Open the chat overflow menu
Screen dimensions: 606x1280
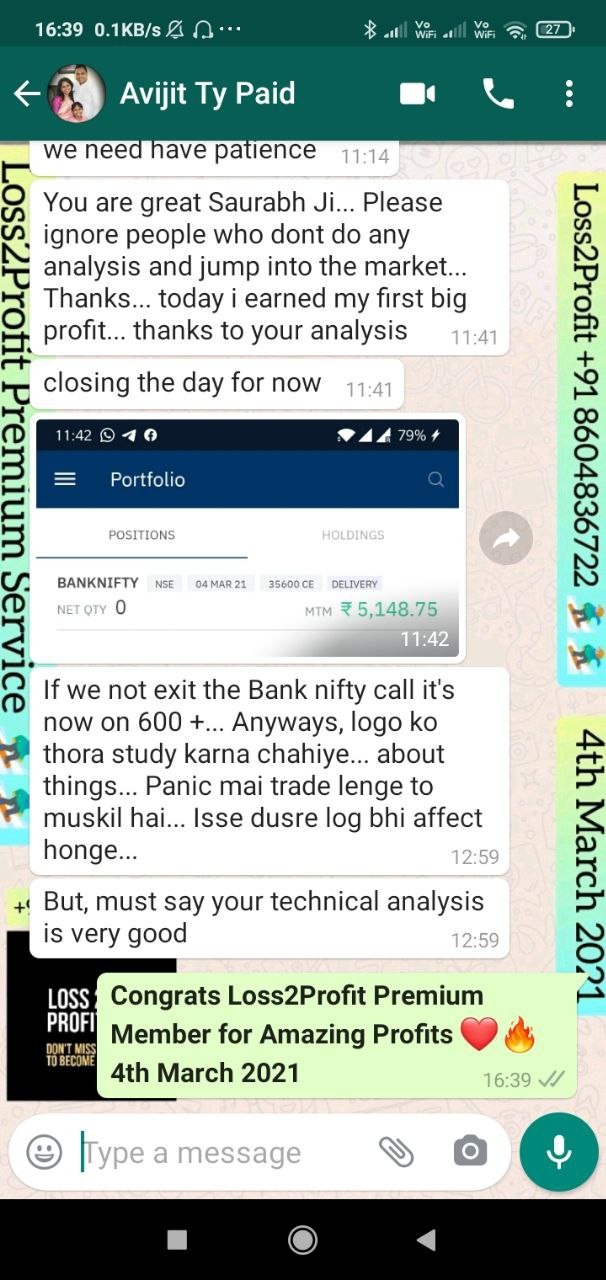click(569, 94)
